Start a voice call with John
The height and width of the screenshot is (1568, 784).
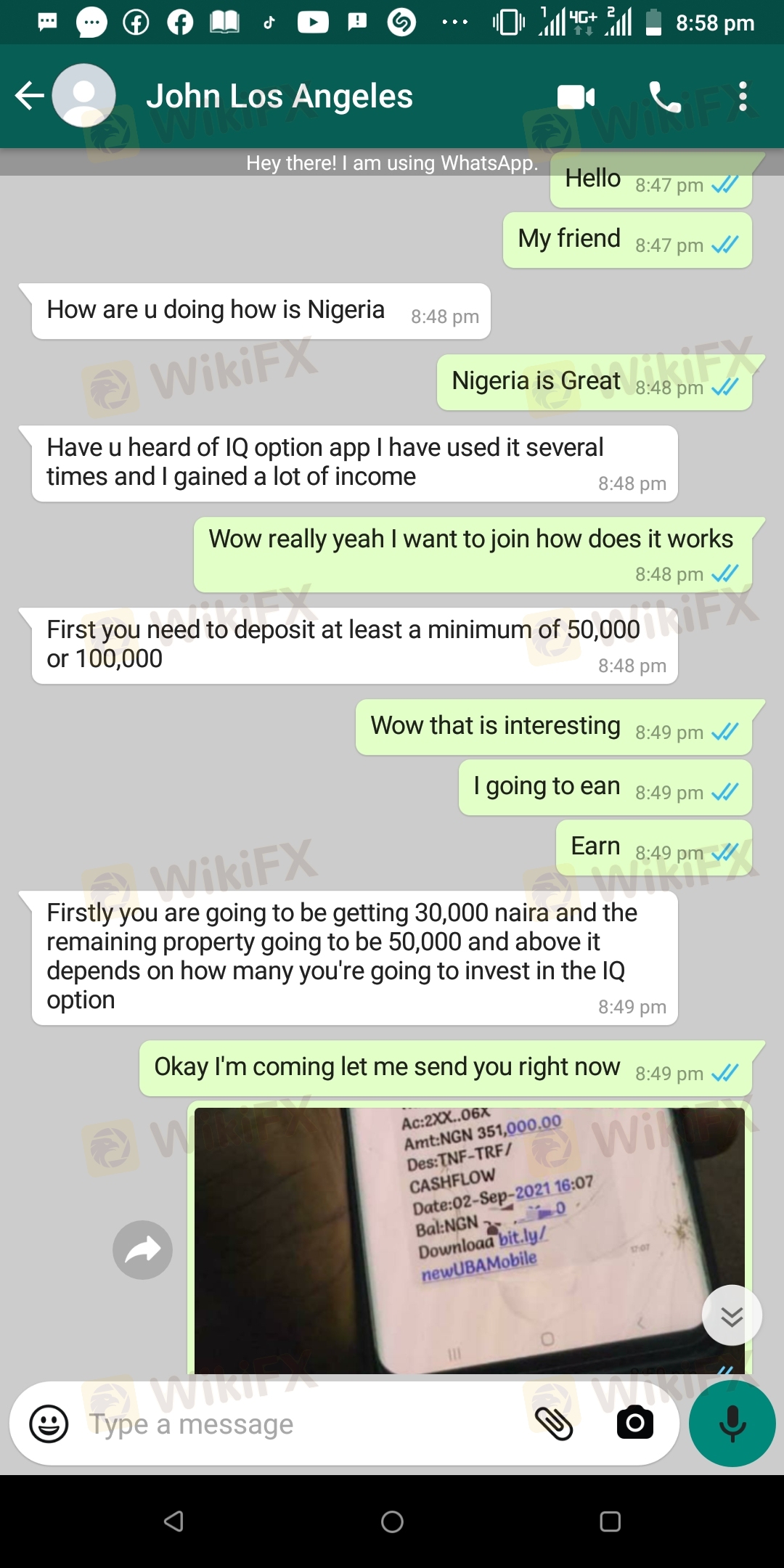coord(664,97)
